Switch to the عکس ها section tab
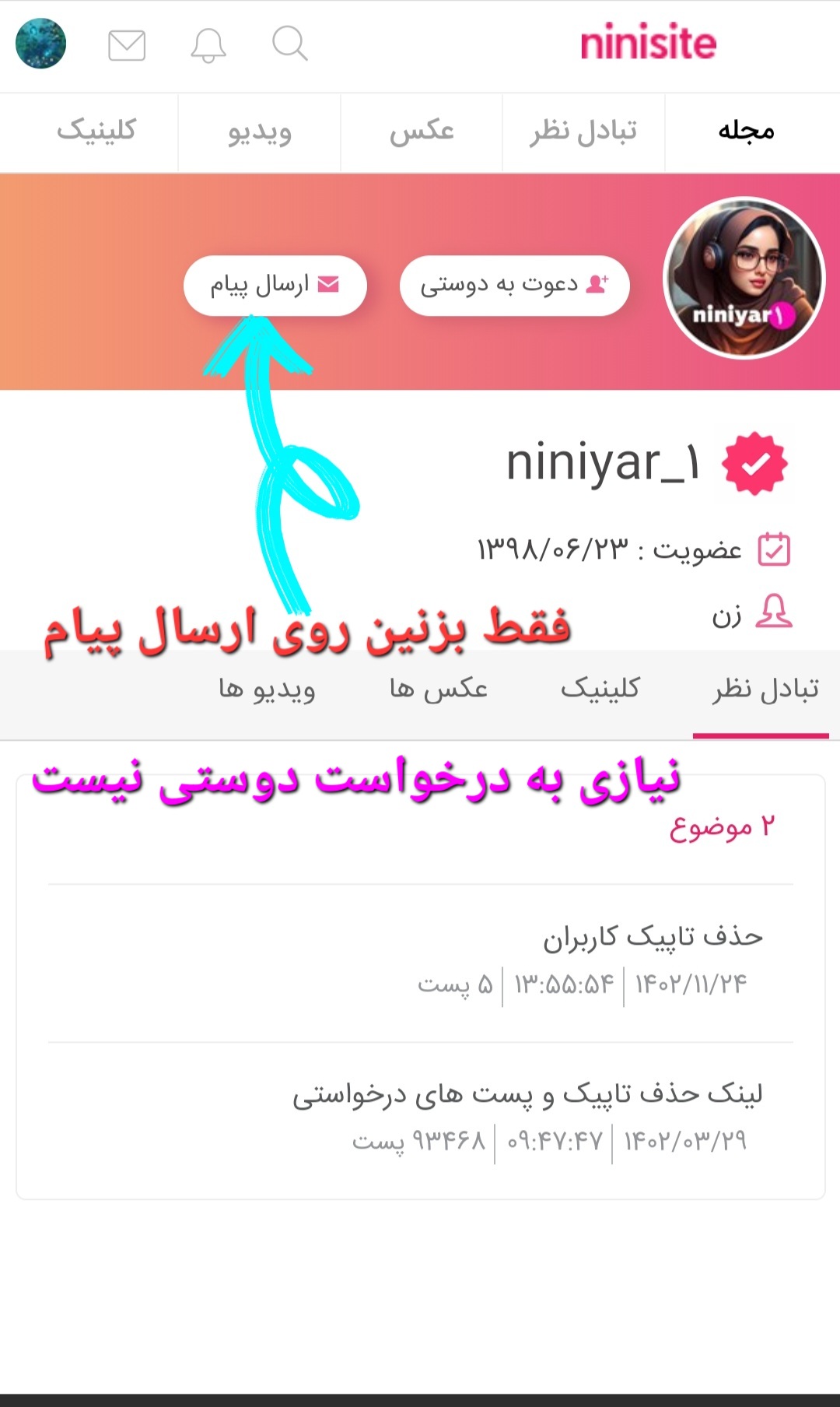This screenshot has height=1407, width=840. (438, 689)
